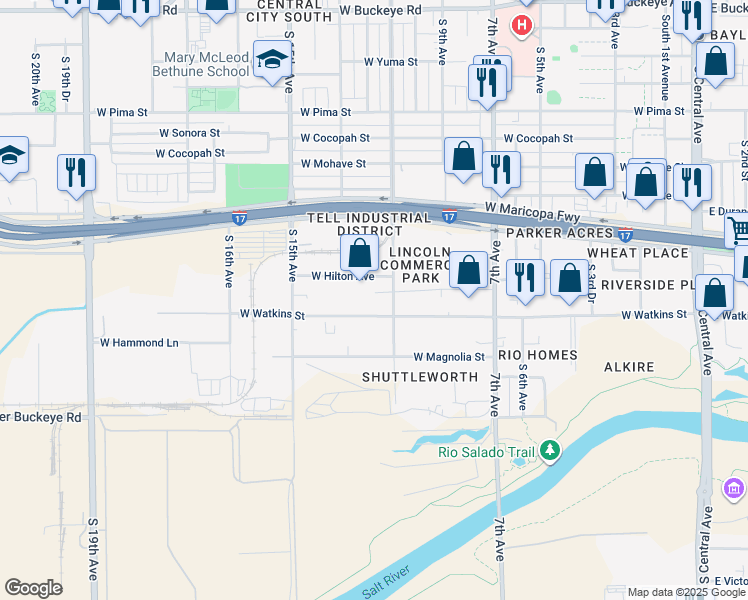Image resolution: width=748 pixels, height=600 pixels.
Task: Select the restaurant marker near W Yuma St
Action: click(487, 85)
